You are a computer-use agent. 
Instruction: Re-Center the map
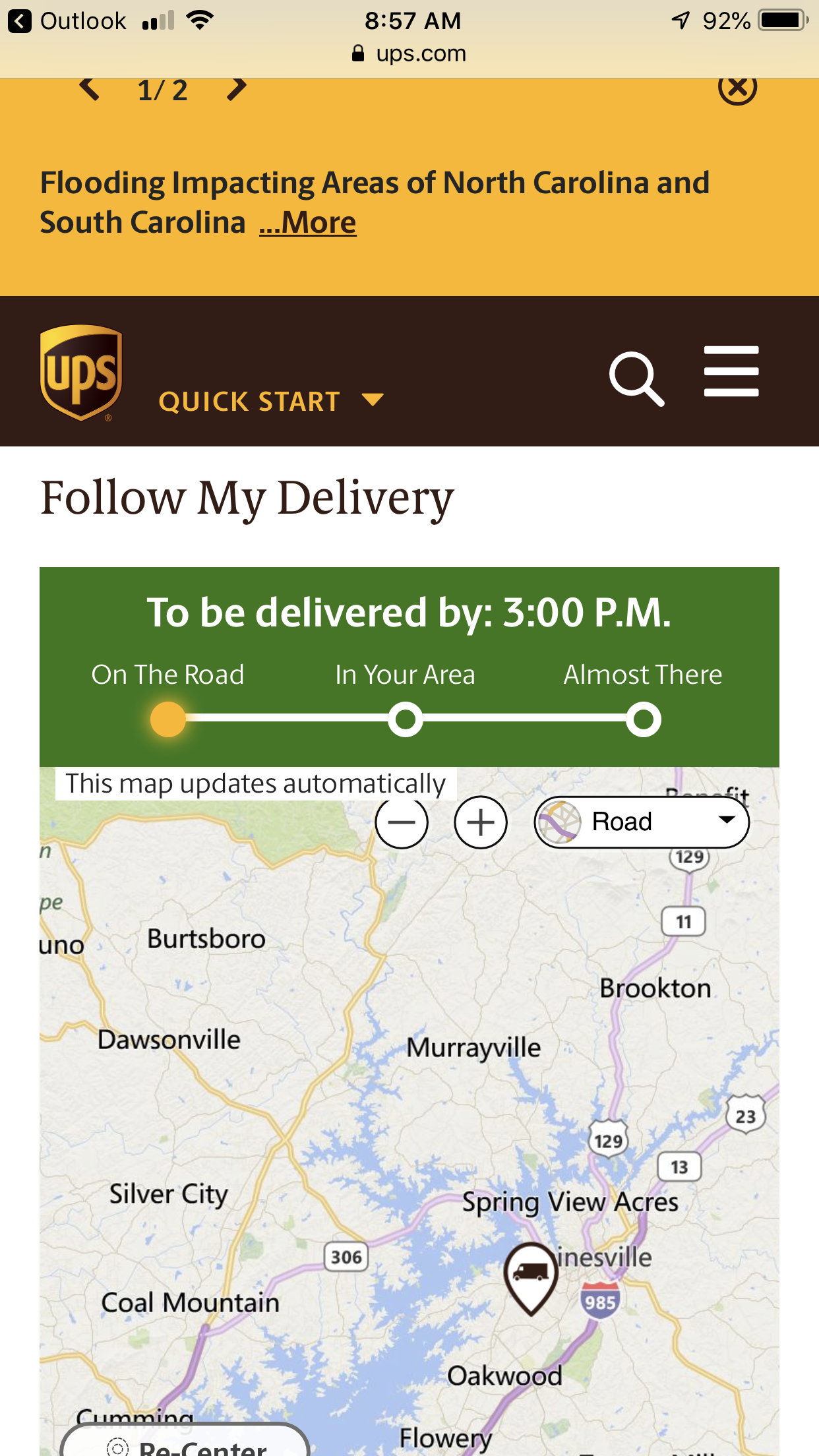coord(185,1444)
